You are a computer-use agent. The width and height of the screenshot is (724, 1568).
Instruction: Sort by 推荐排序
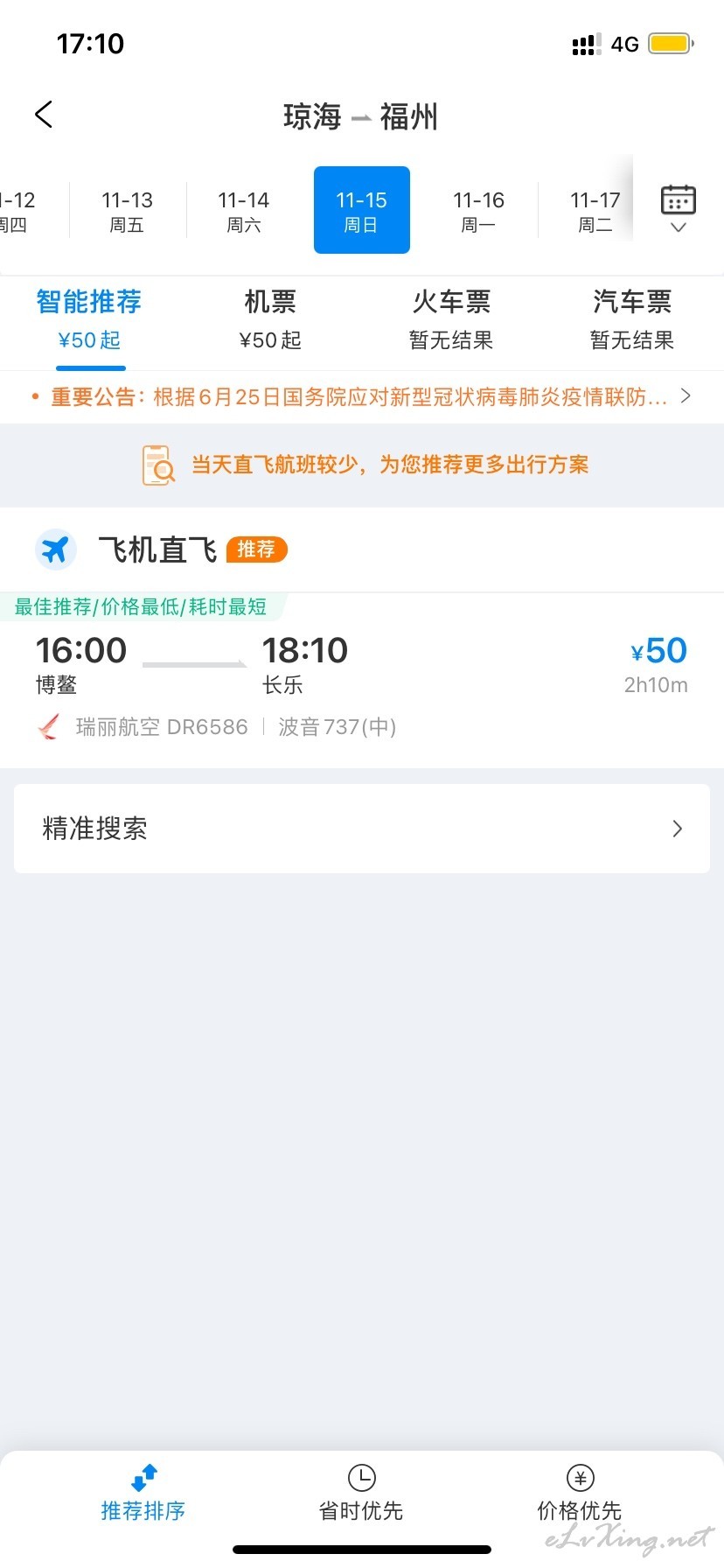(143, 1494)
